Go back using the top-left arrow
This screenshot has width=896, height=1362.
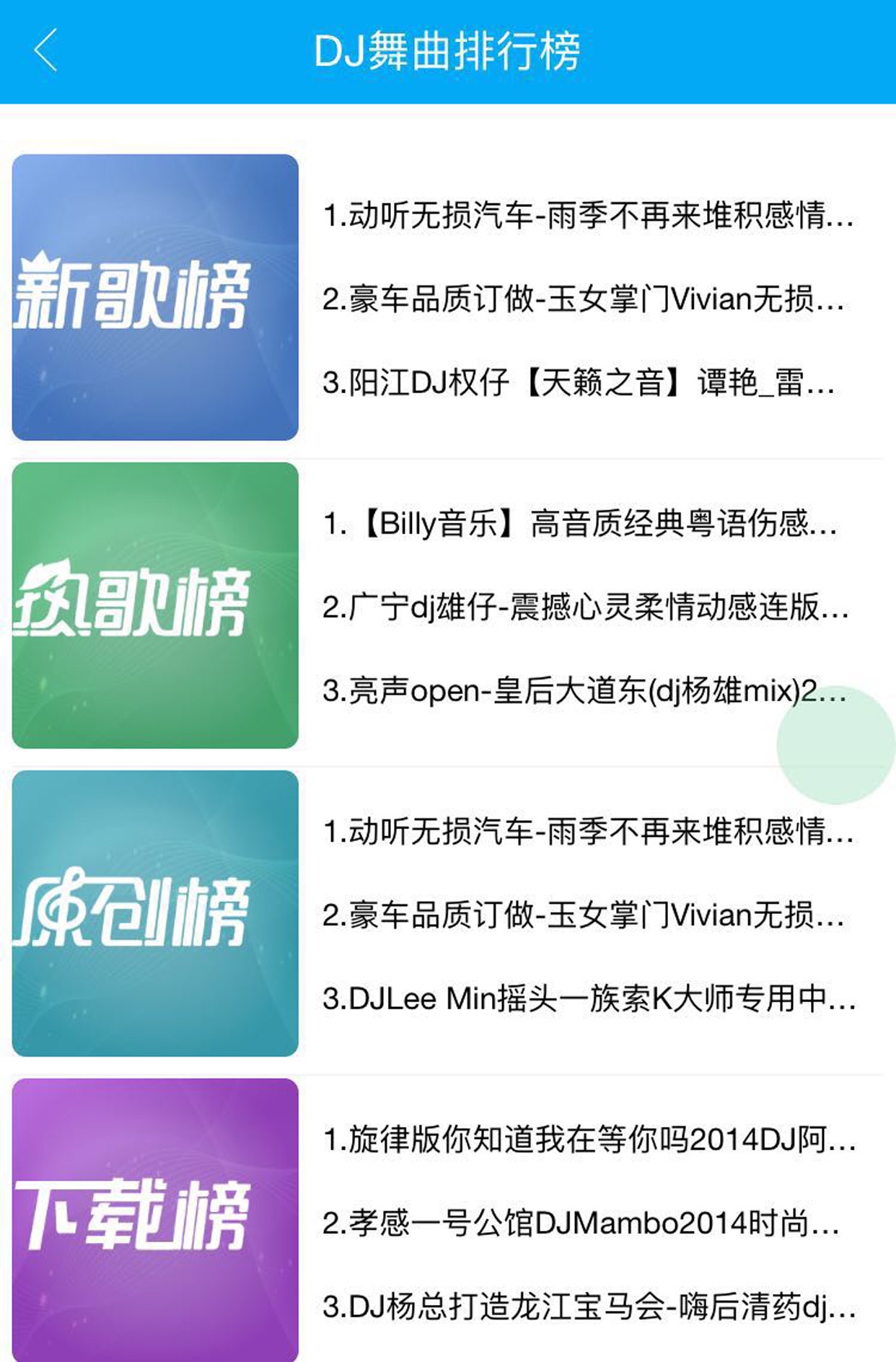45,50
